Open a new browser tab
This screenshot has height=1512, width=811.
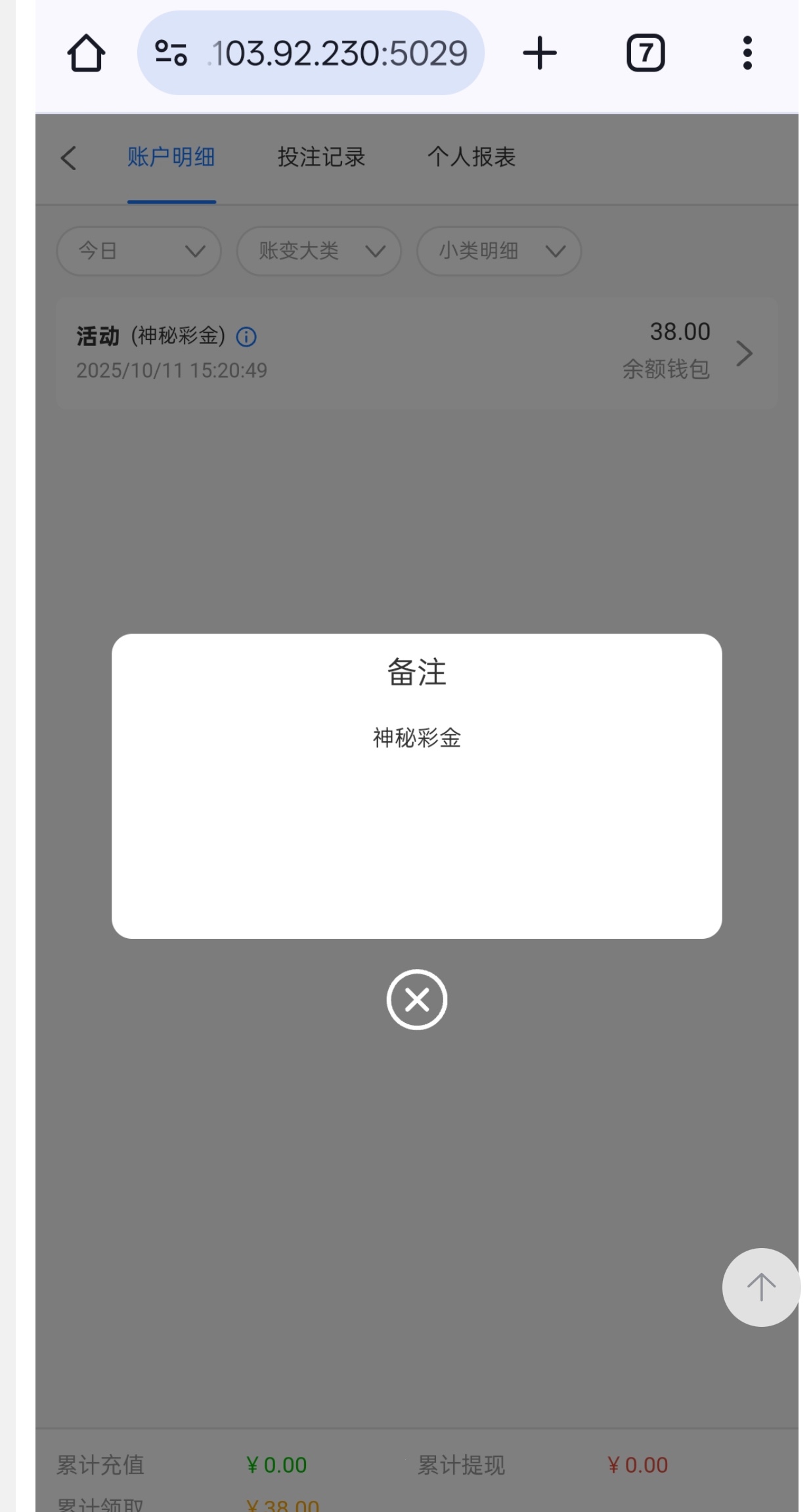[540, 53]
